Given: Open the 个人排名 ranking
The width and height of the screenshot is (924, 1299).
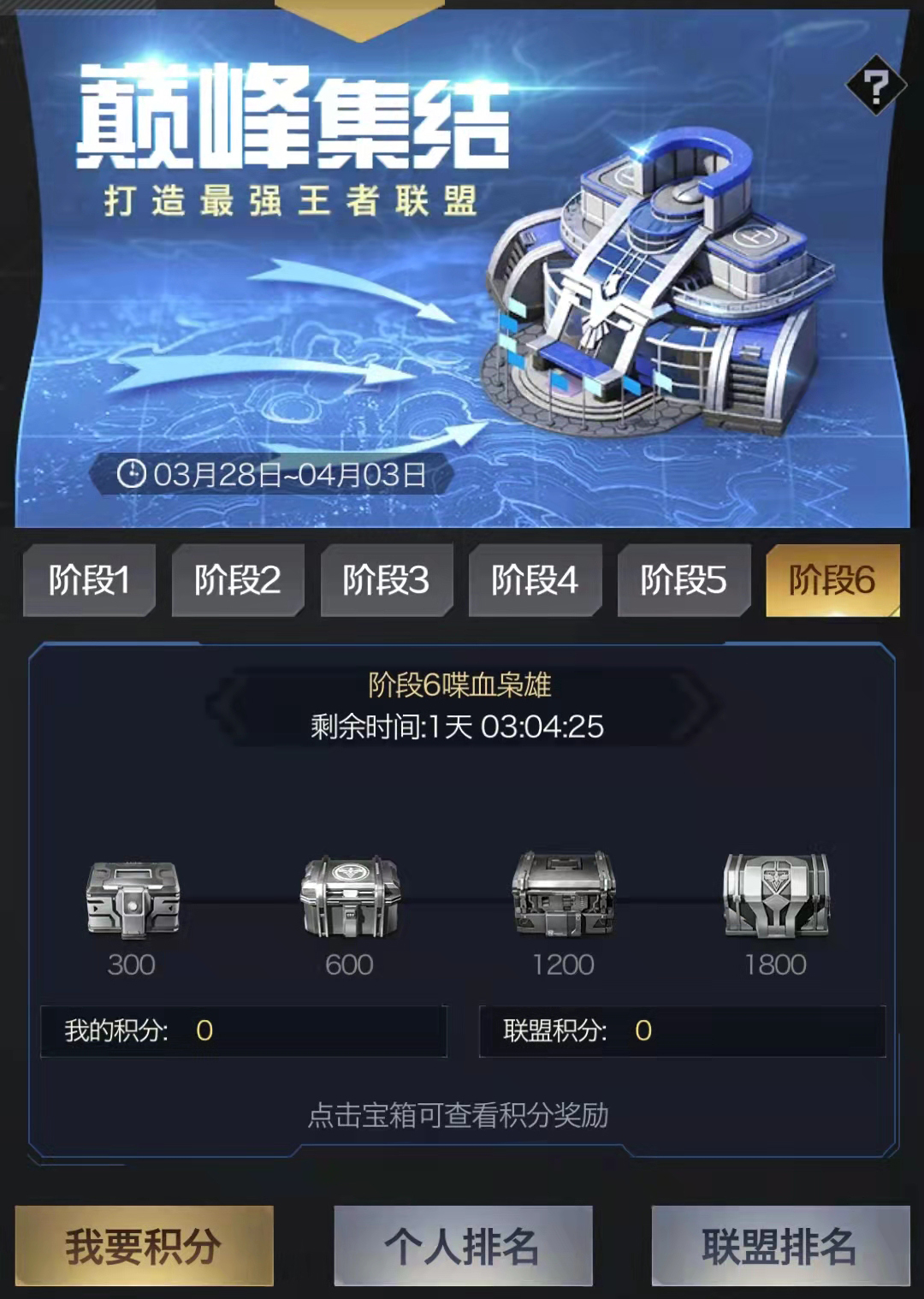Looking at the screenshot, I should 462,1246.
